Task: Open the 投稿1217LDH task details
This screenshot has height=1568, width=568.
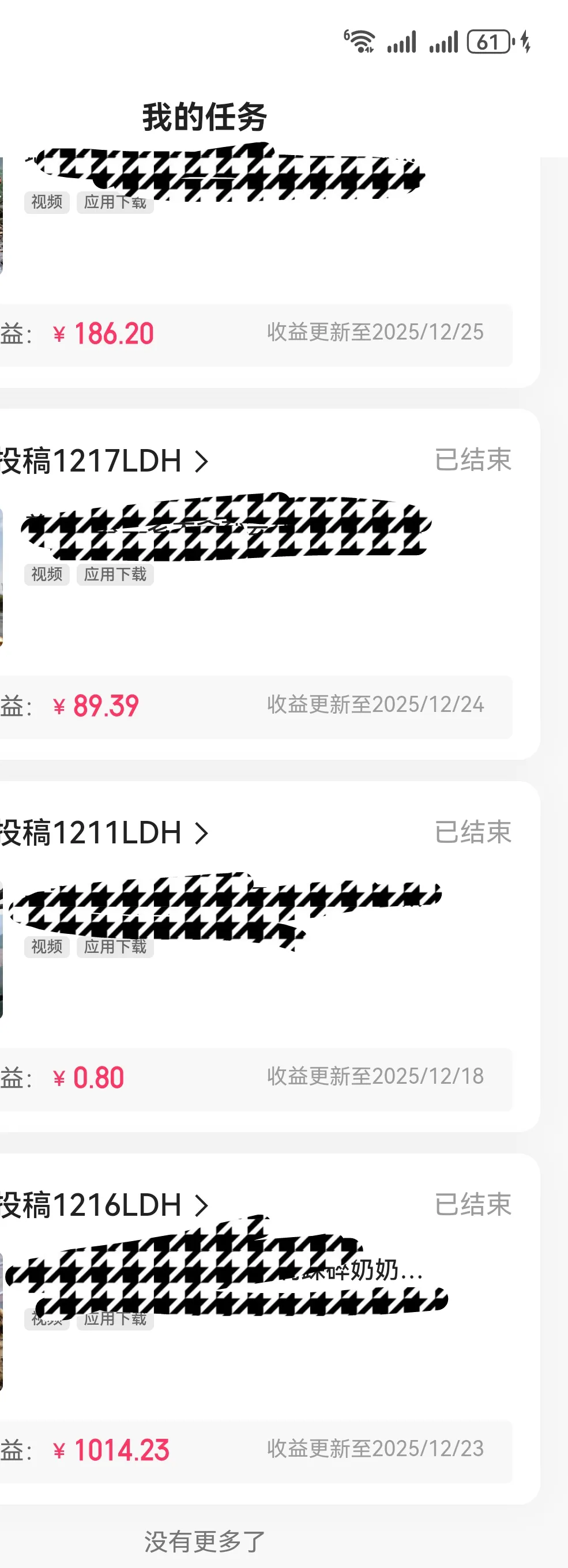Action: 103,461
